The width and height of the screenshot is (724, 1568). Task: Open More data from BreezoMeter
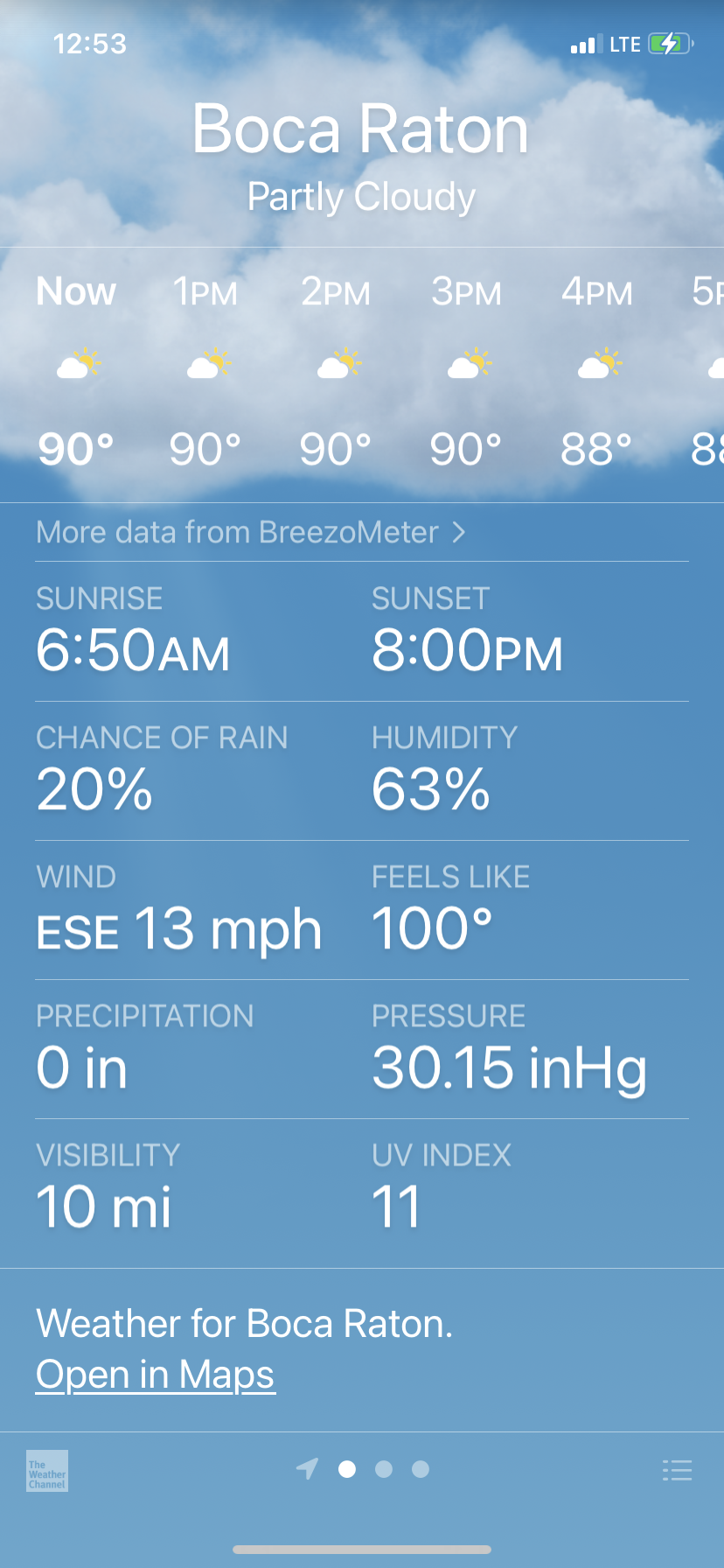coord(250,532)
